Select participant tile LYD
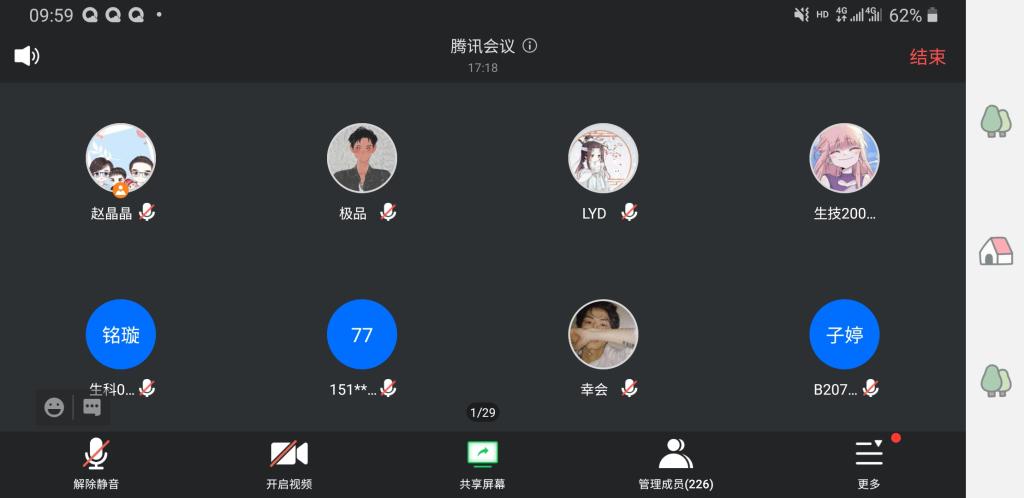1024x498 pixels. pos(603,159)
